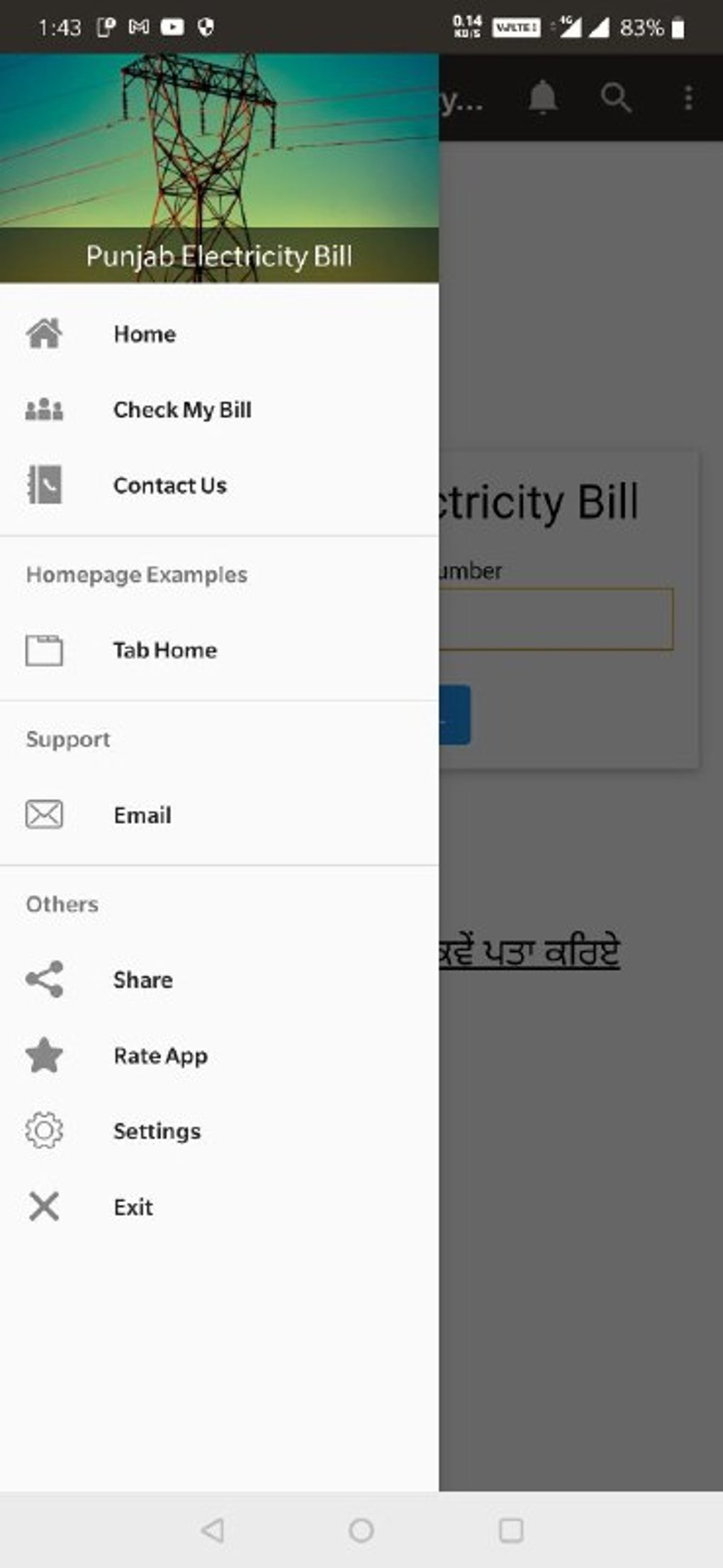Image resolution: width=723 pixels, height=1568 pixels.
Task: Open the notifications bell
Action: 543,97
